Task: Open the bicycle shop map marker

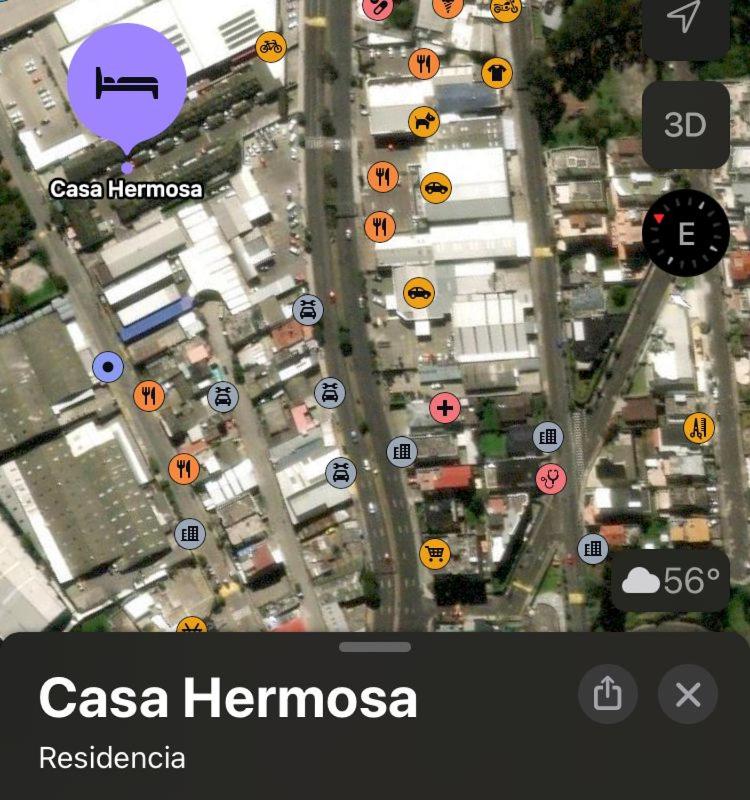Action: point(271,46)
